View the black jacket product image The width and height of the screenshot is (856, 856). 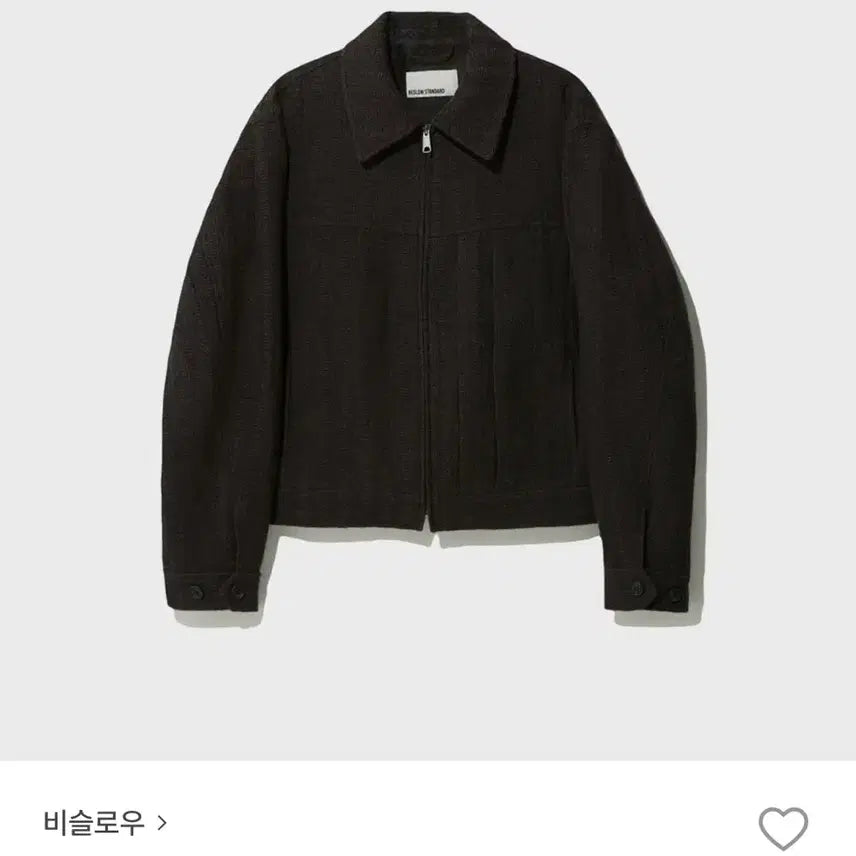428,330
